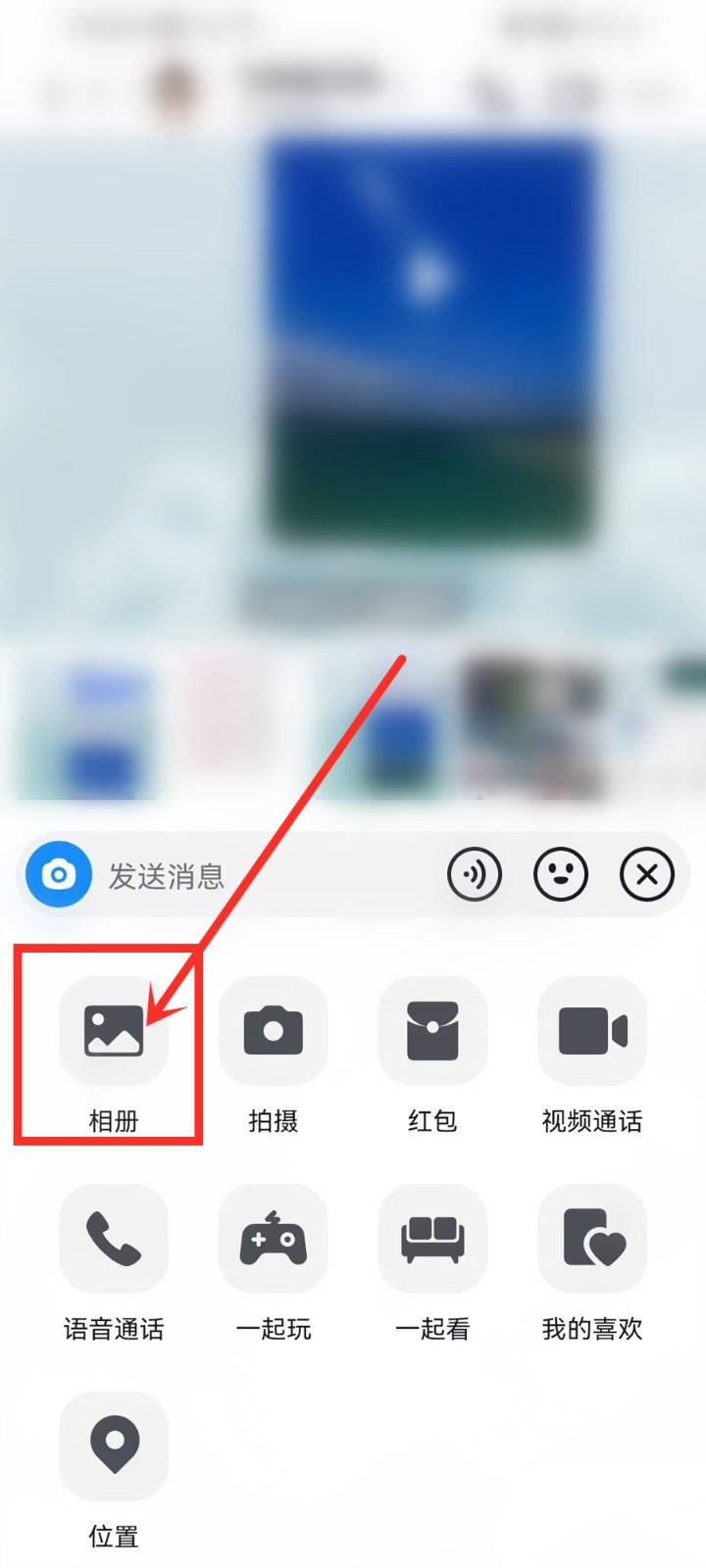Select 拍摄 to take a photo
This screenshot has width=706, height=1568.
pos(273,1032)
